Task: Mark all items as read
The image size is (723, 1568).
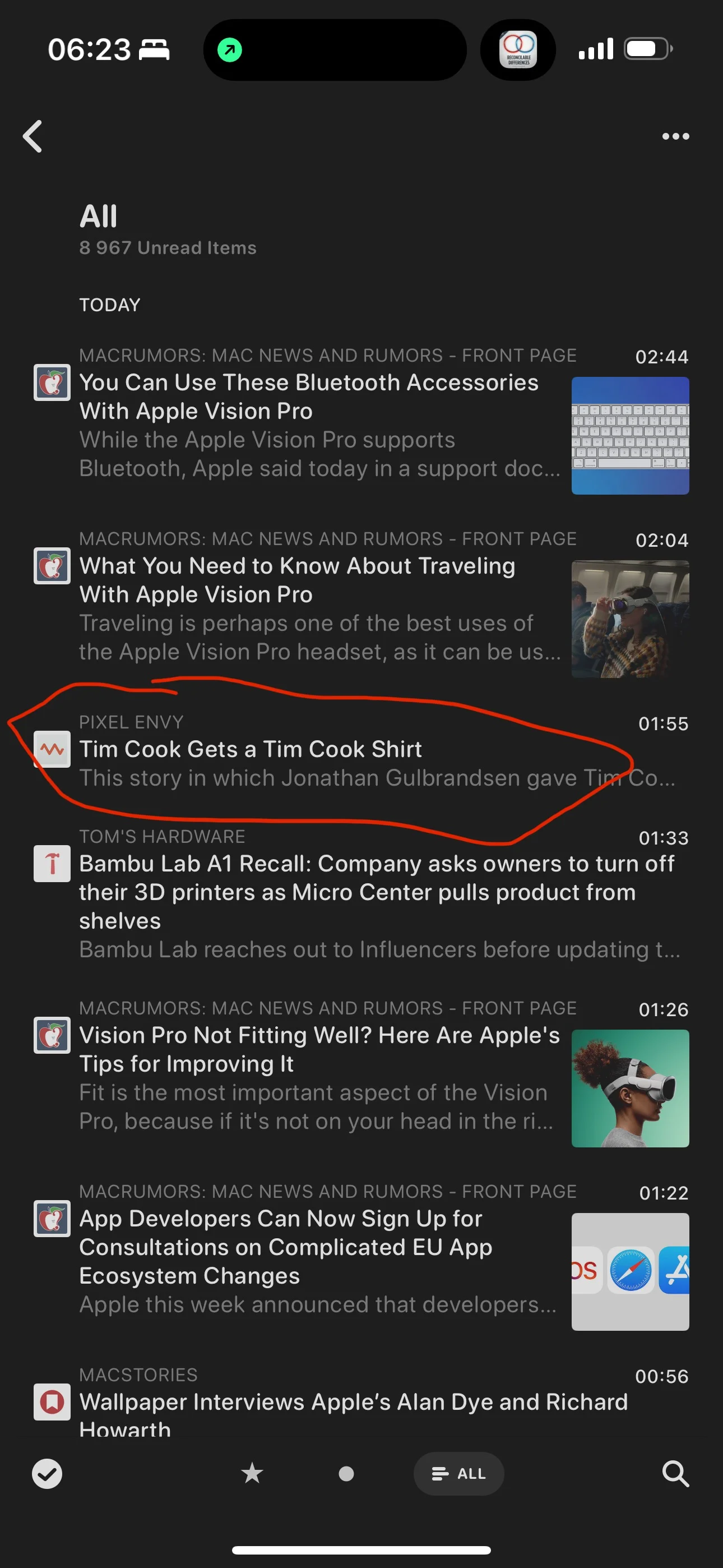Action: point(47,1474)
